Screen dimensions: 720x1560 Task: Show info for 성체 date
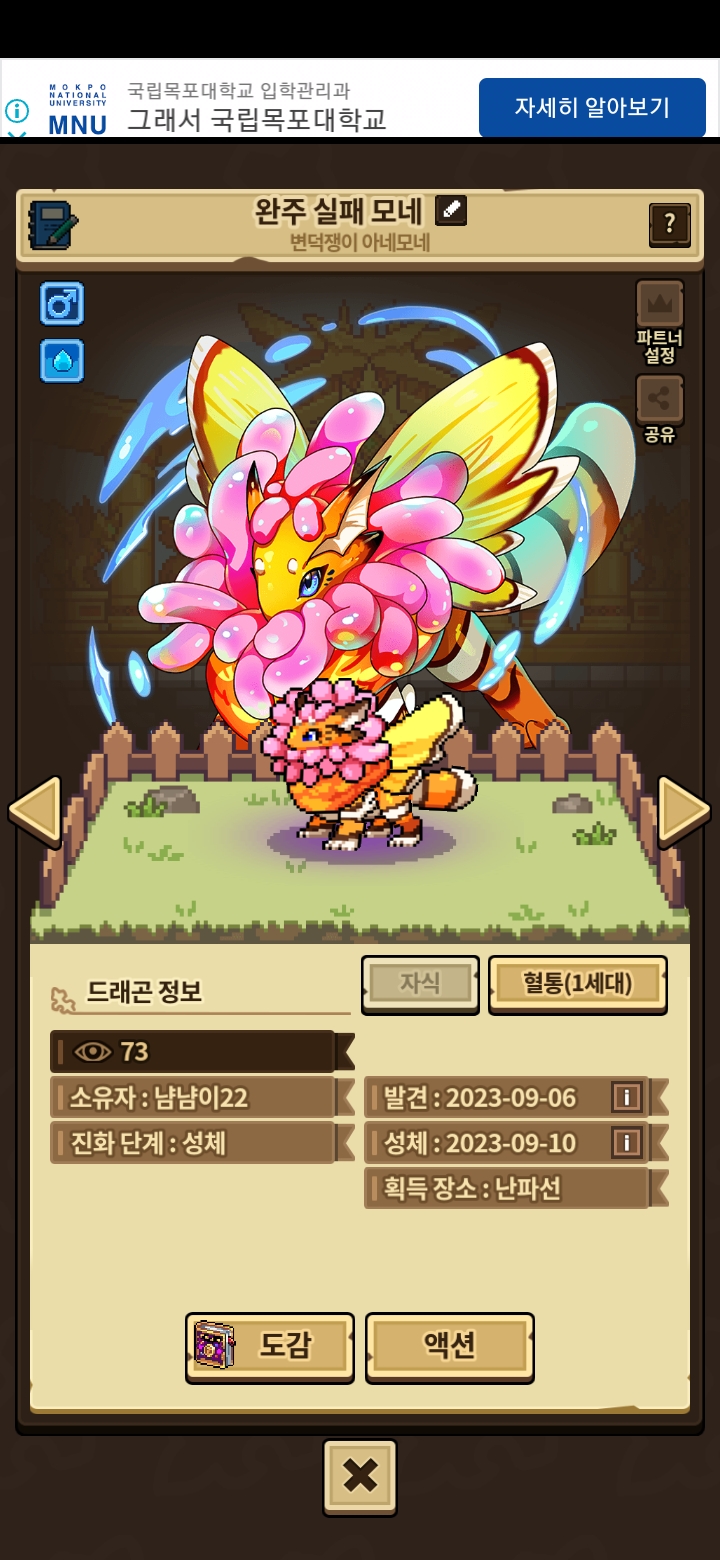pos(627,1142)
